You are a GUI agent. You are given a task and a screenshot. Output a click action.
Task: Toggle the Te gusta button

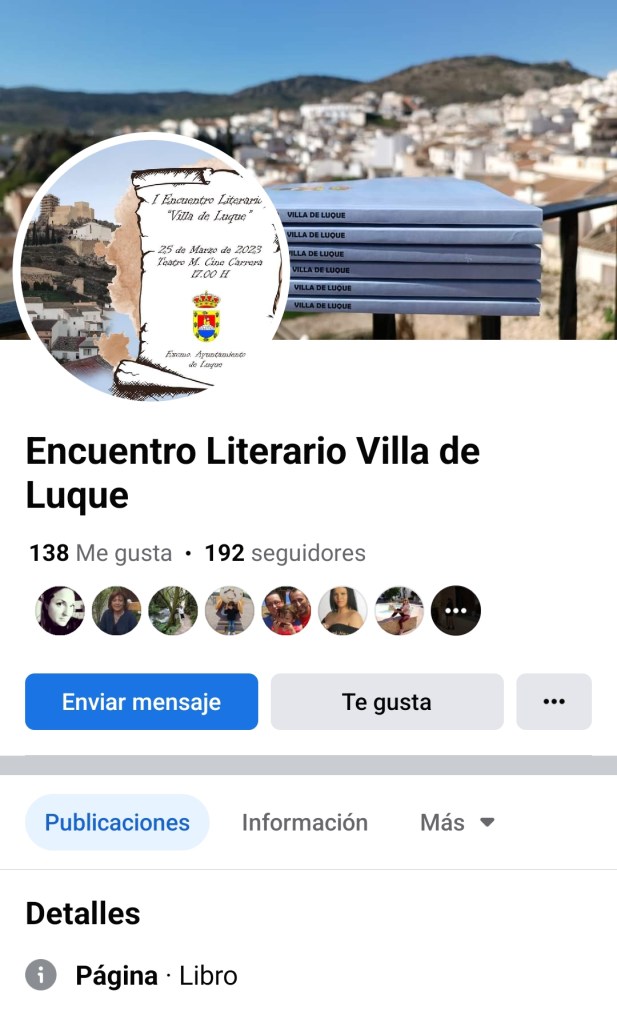[x=387, y=702]
